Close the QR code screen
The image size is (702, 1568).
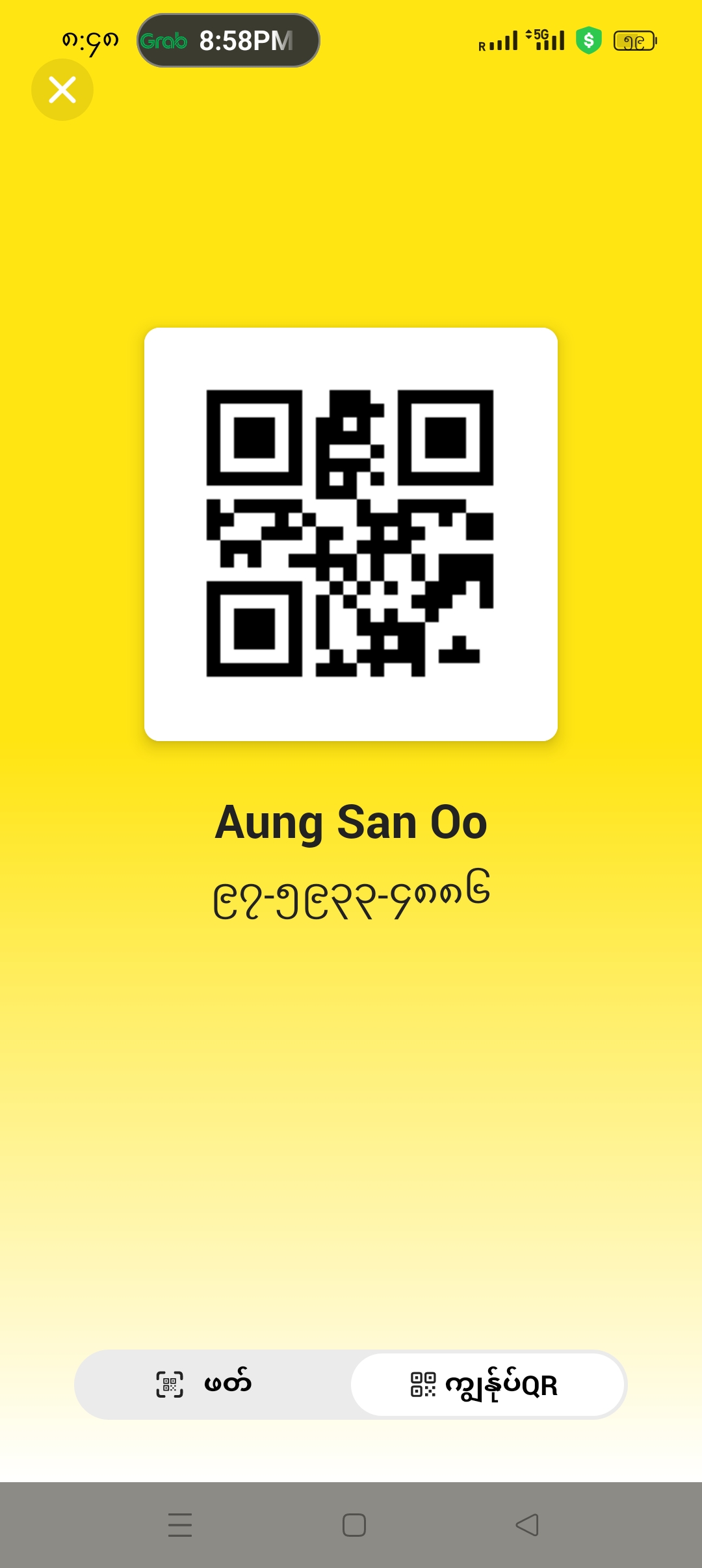tap(62, 90)
